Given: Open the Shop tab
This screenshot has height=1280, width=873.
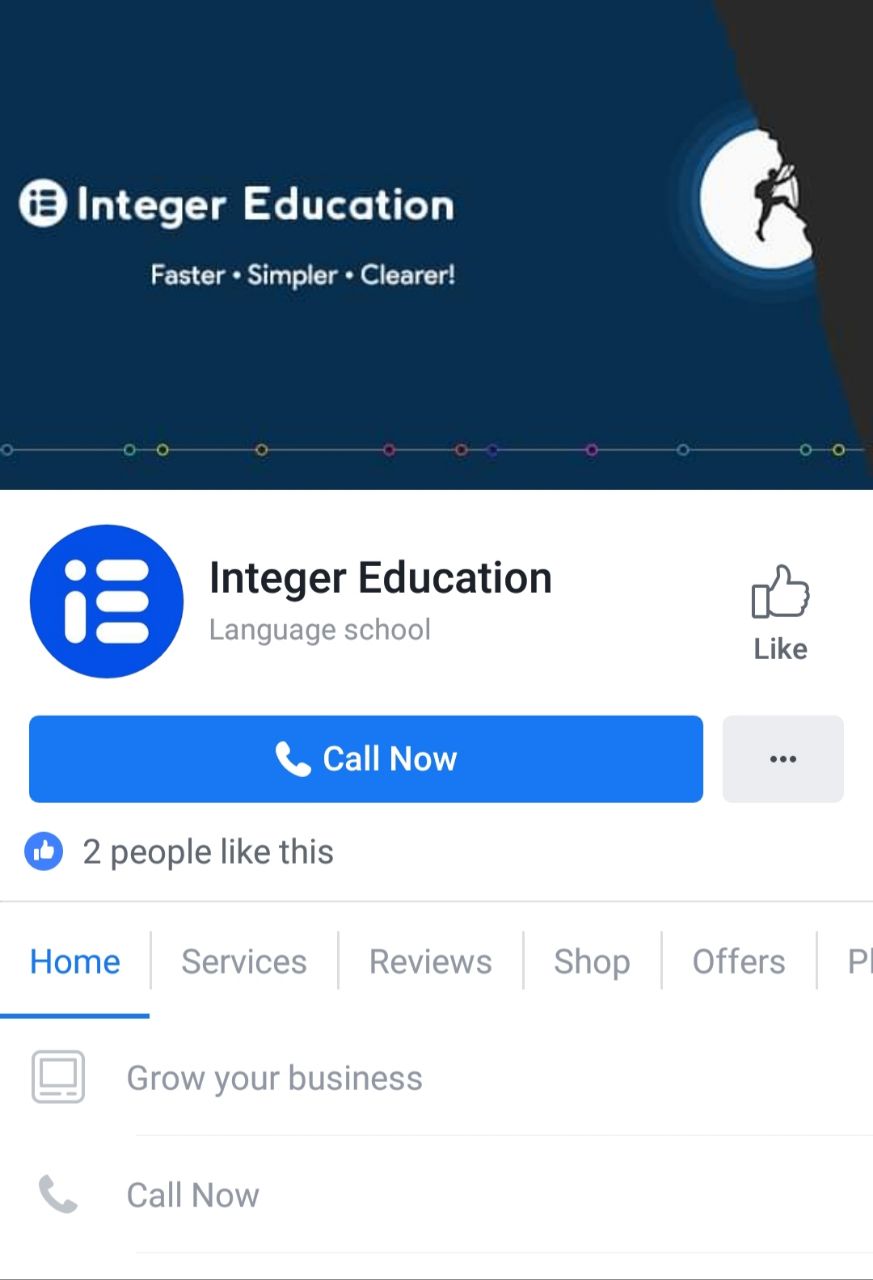Looking at the screenshot, I should [591, 961].
